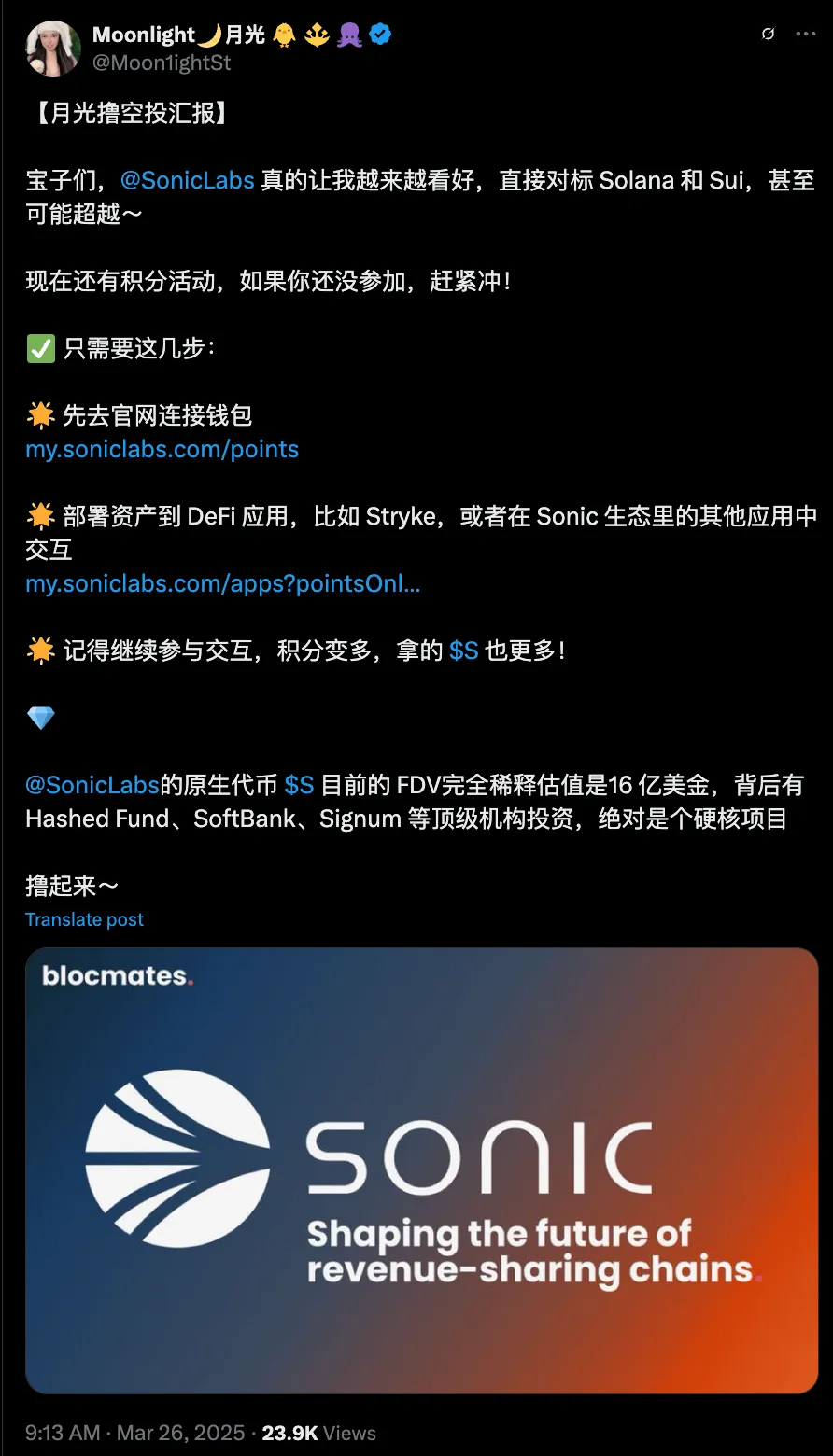833x1456 pixels.
Task: Open the Grok icon beside the overflow menu
Action: 768,34
